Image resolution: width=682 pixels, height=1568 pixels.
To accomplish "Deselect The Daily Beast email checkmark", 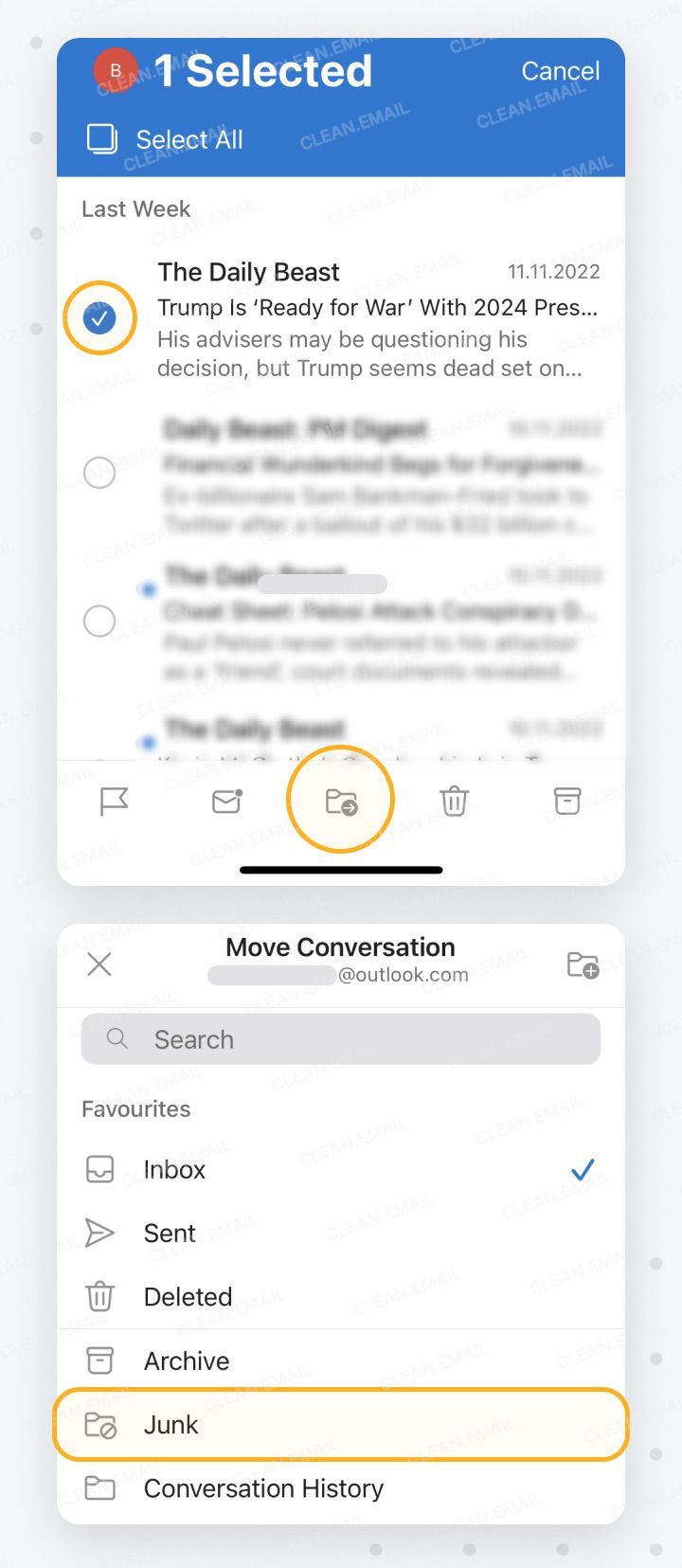I will 99,318.
